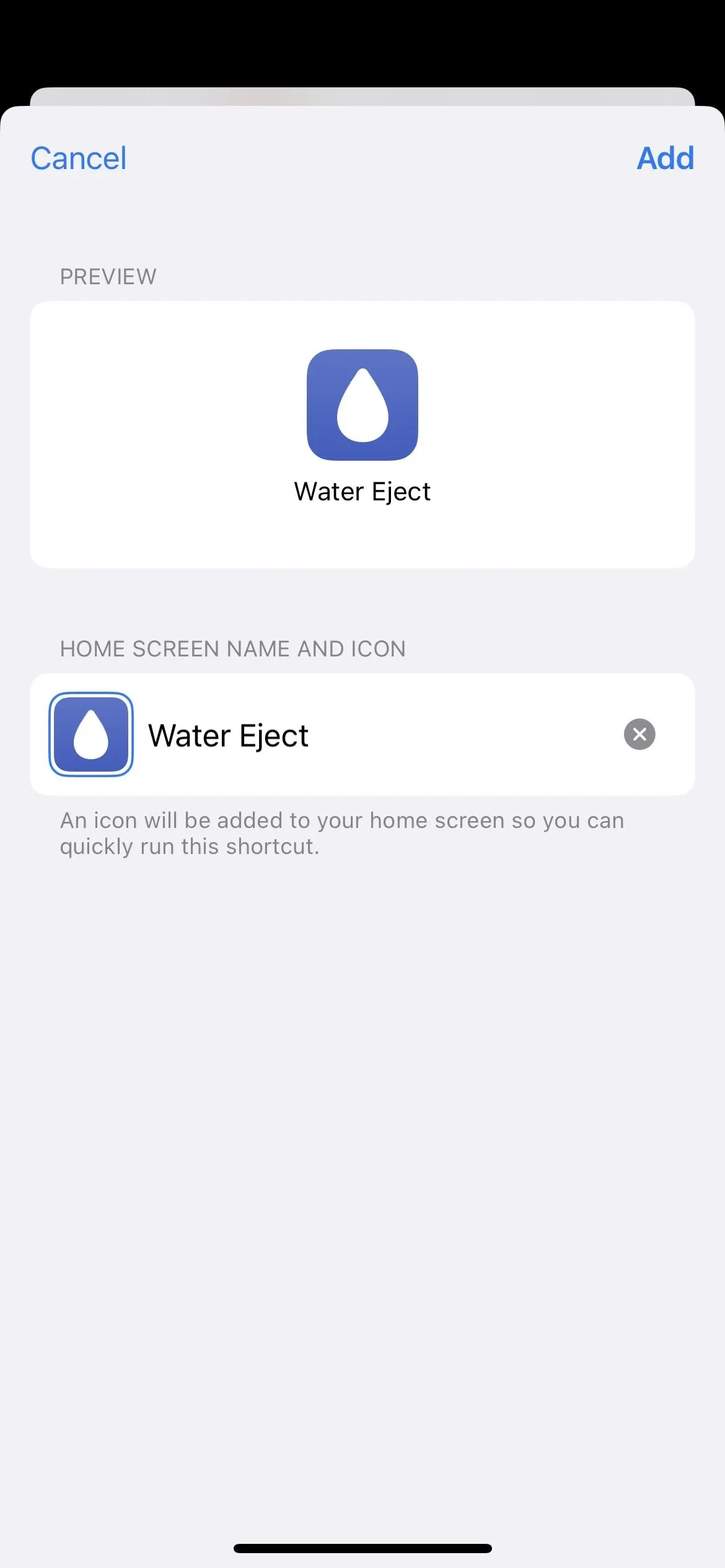Clear the shortcut name text
Viewport: 725px width, 1568px height.
coord(639,734)
